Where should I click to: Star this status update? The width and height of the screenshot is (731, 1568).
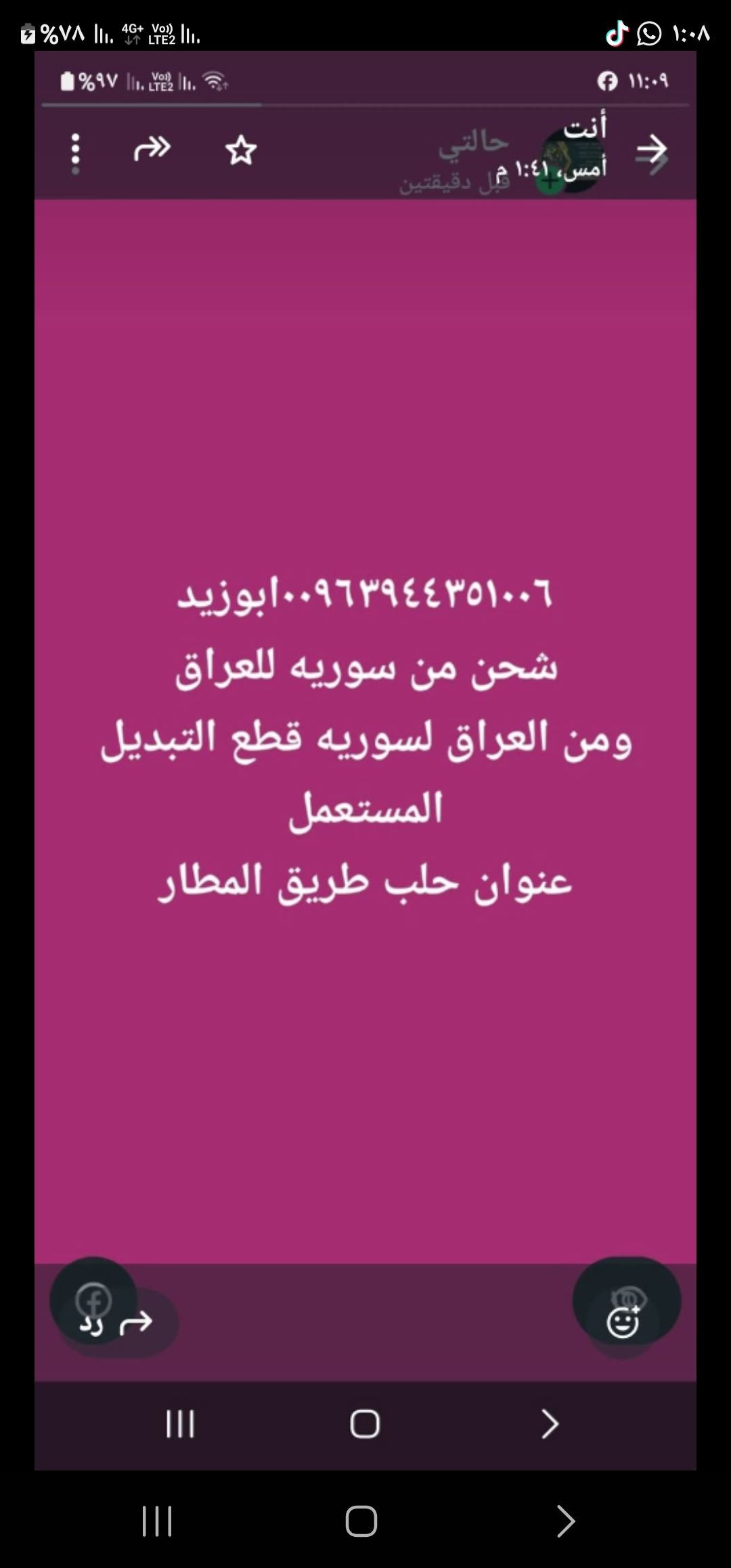241,150
